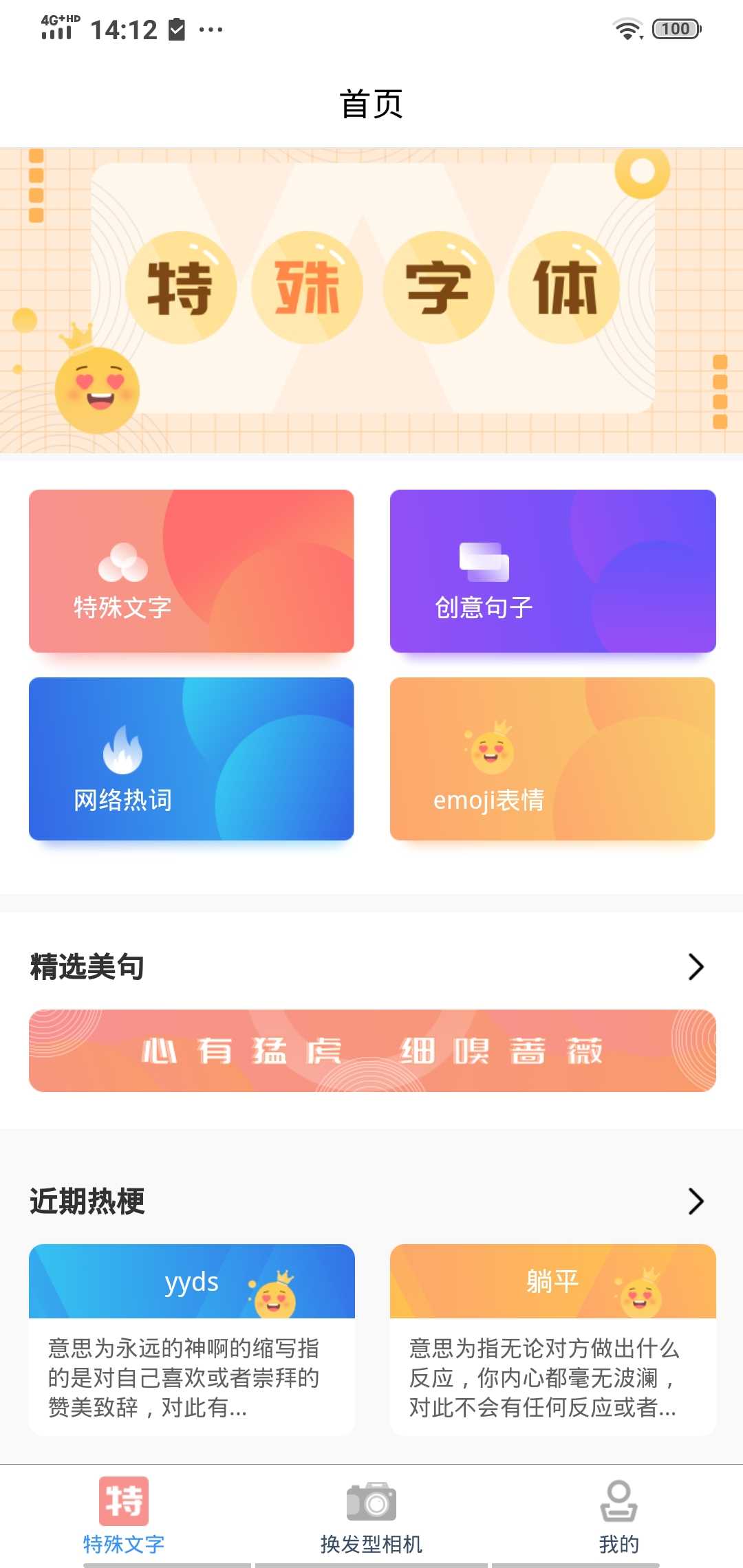The width and height of the screenshot is (743, 1568).
Task: Click the heart-eyes emoji in the banner
Action: click(96, 389)
